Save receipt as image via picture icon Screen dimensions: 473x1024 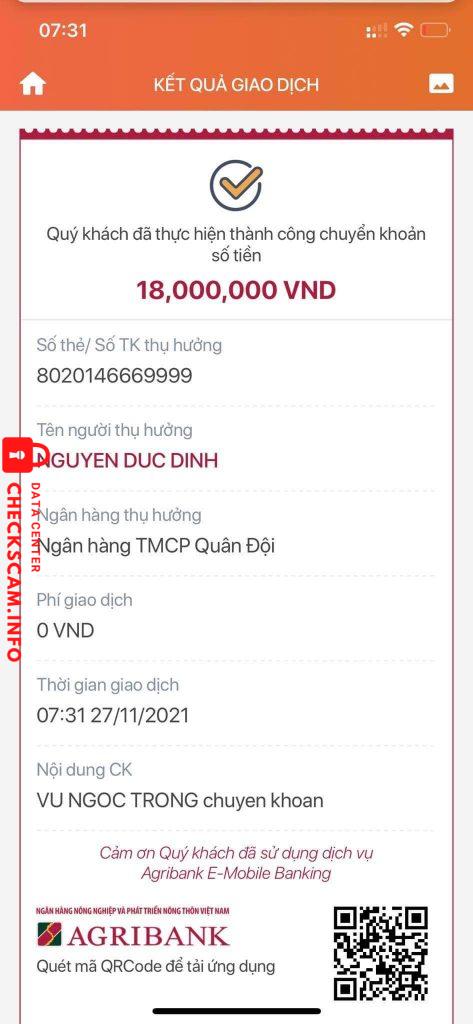click(441, 84)
